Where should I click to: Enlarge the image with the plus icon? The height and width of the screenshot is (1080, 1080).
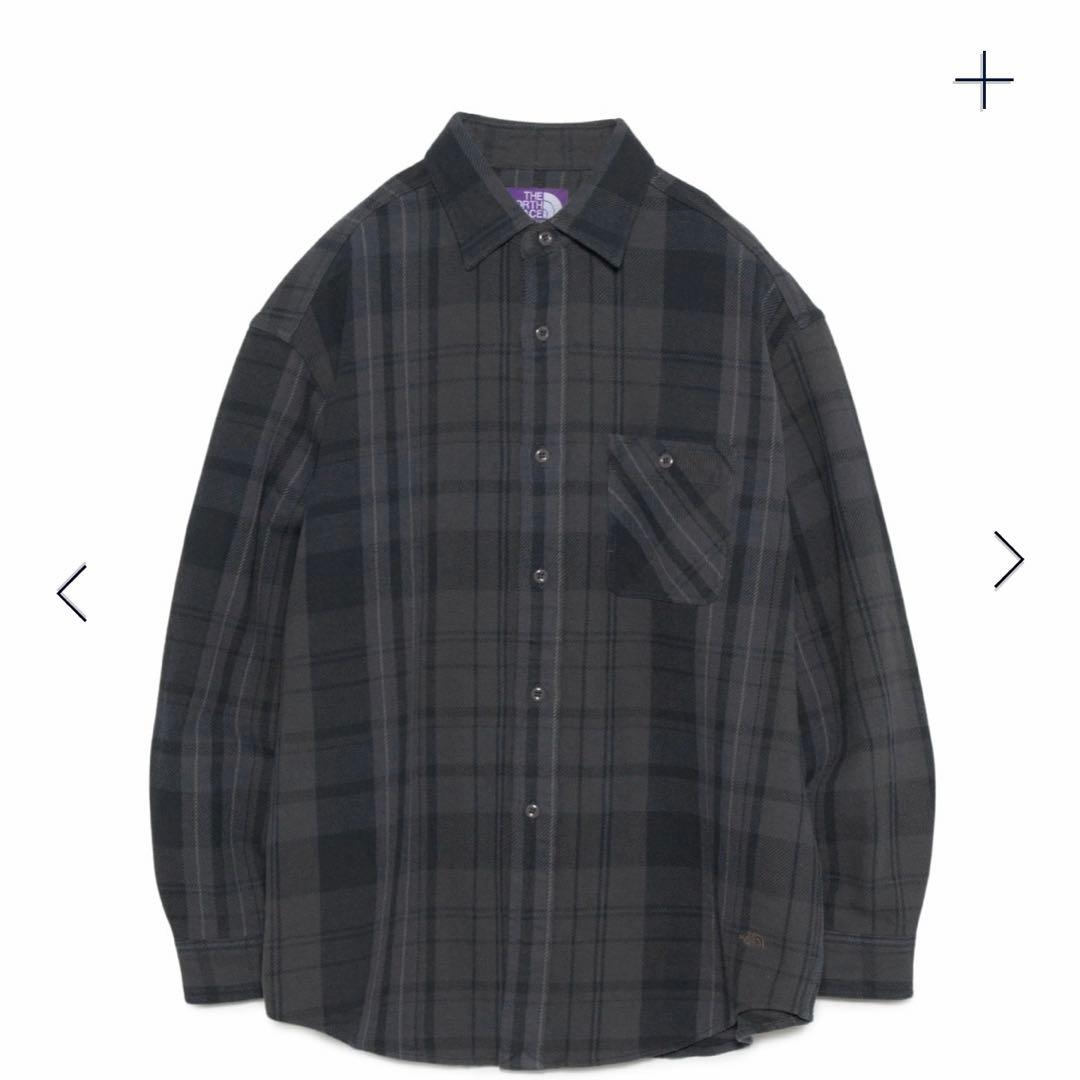[983, 79]
